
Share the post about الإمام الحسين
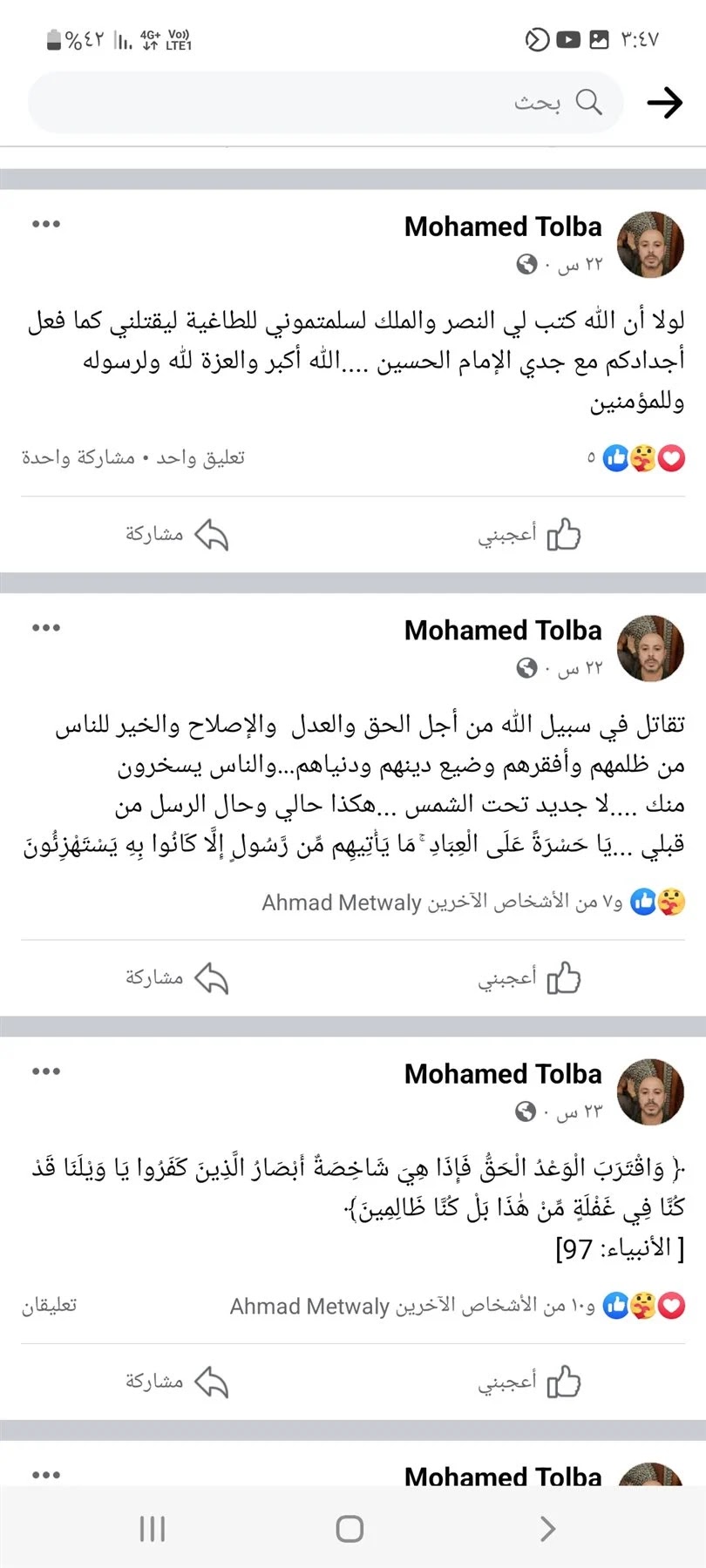point(176,535)
